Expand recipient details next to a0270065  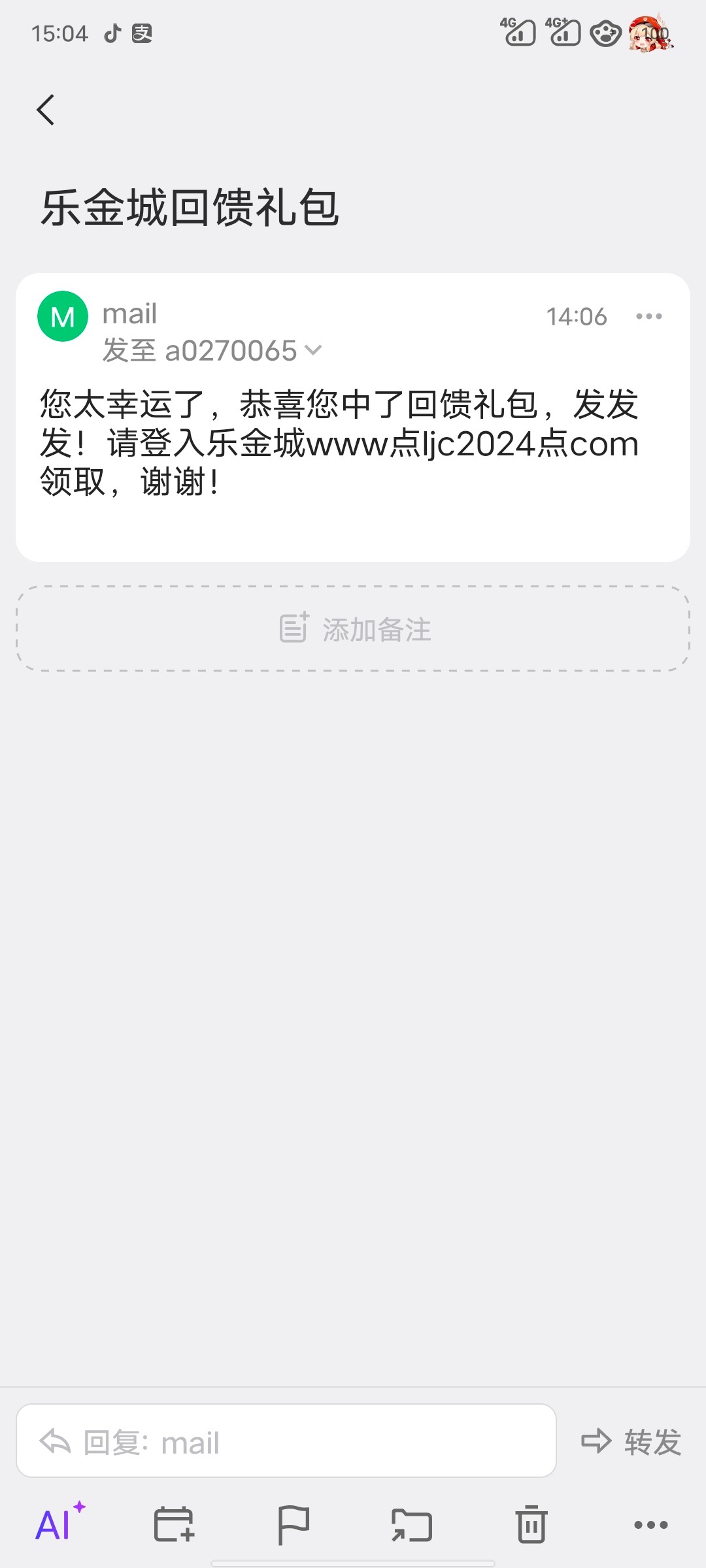(313, 350)
